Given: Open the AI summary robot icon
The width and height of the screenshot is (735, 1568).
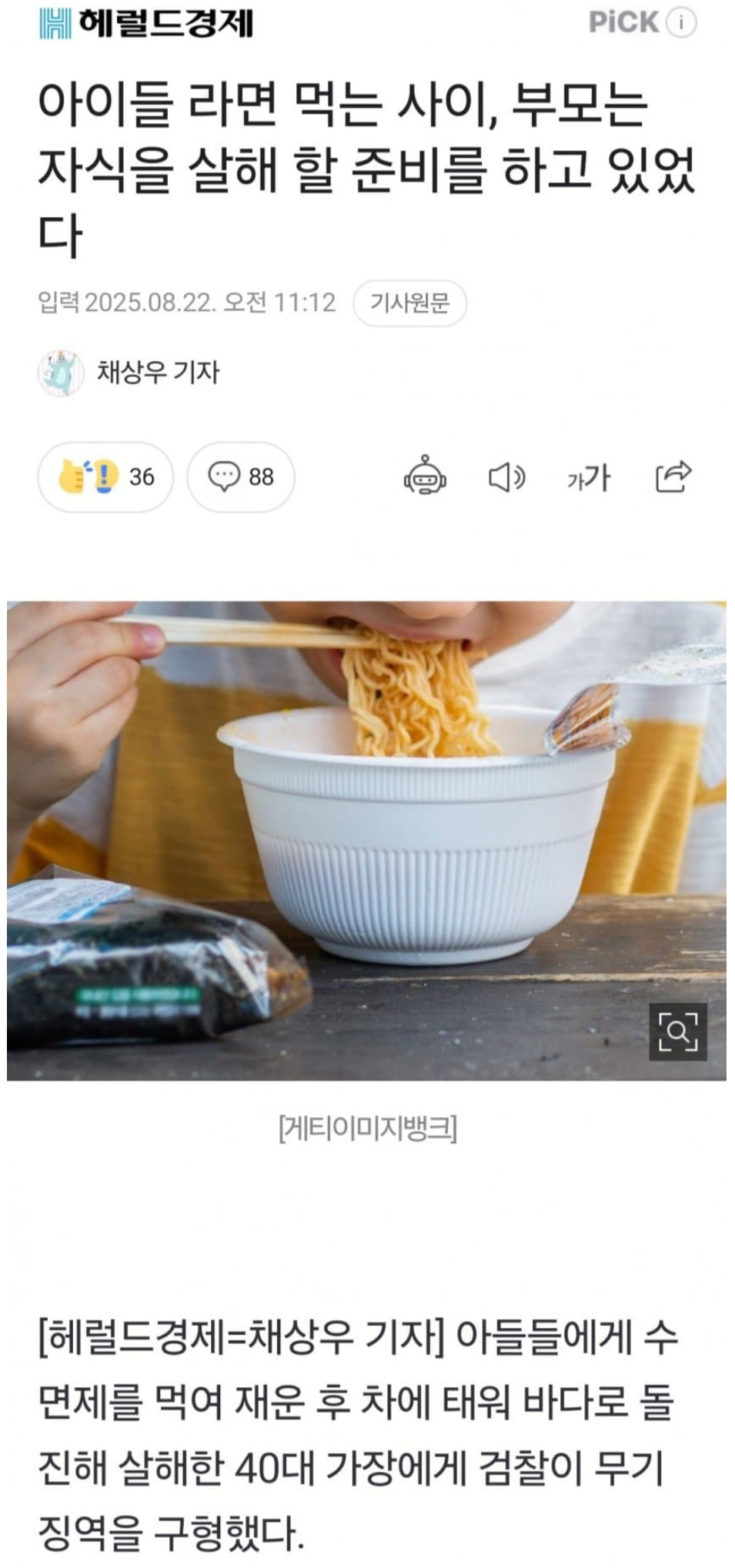Looking at the screenshot, I should point(425,477).
